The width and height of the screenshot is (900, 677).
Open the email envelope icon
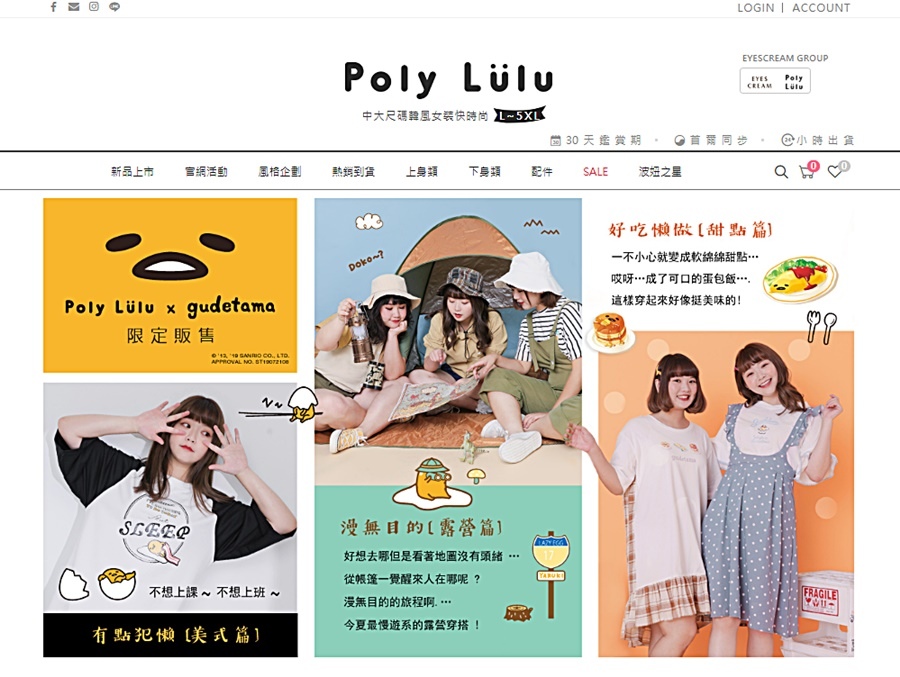(74, 7)
